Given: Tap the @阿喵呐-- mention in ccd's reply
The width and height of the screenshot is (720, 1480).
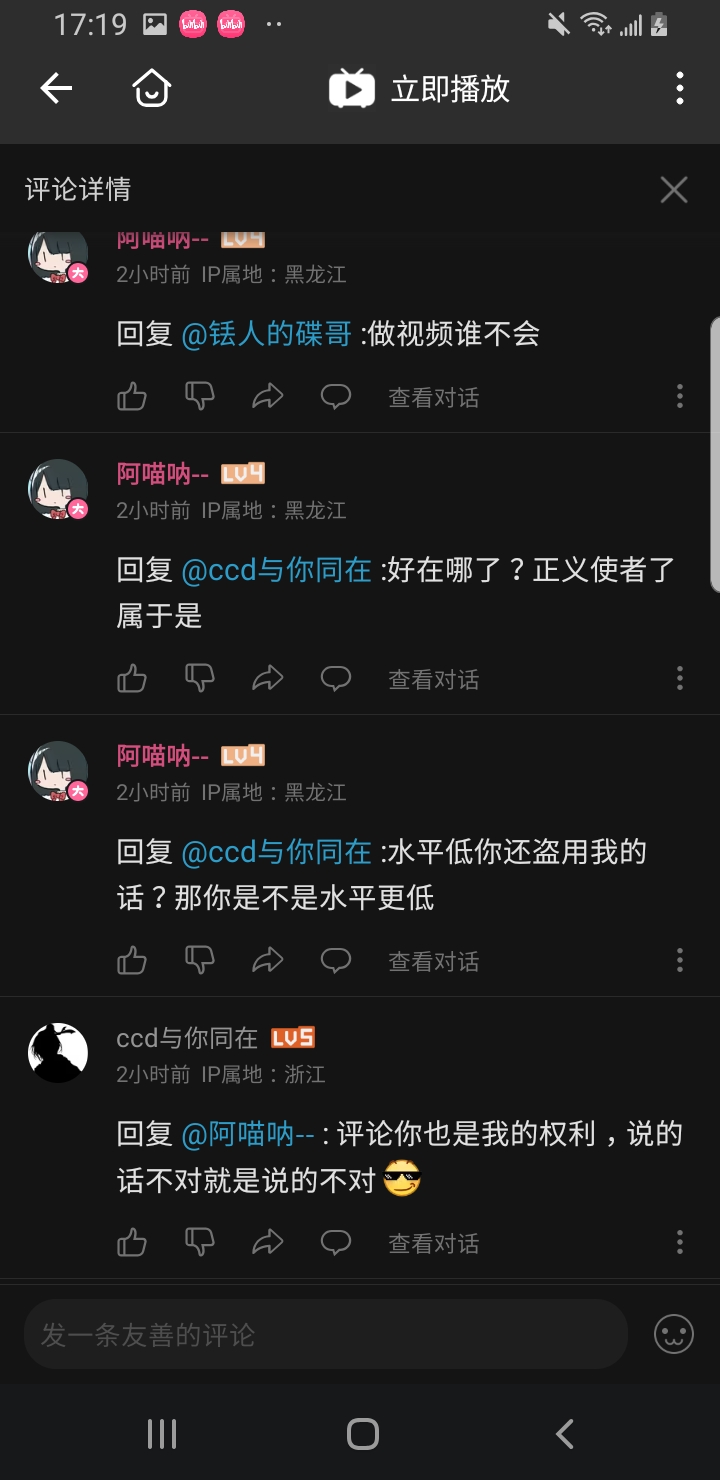Looking at the screenshot, I should tap(248, 1134).
